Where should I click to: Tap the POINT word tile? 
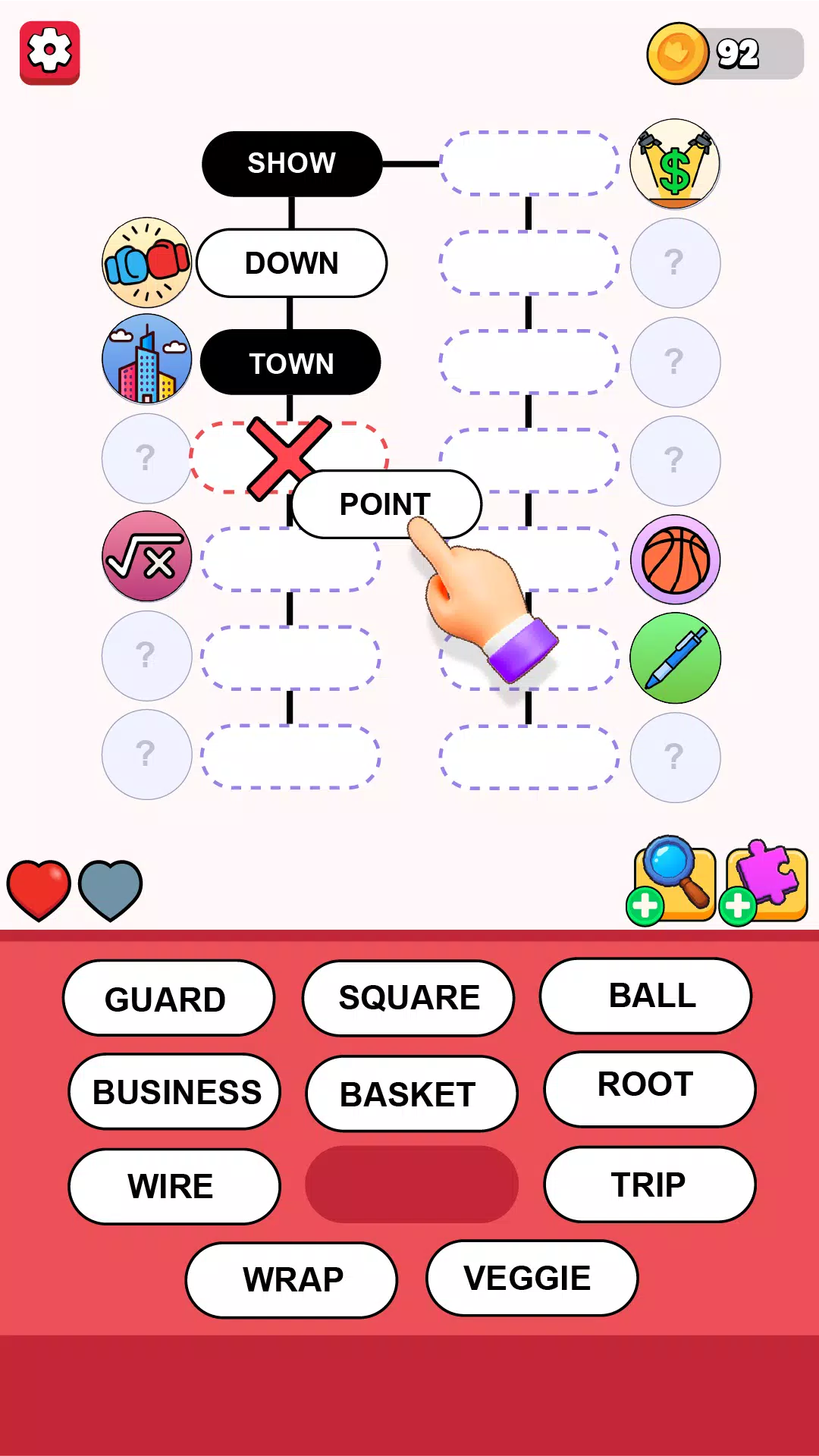[386, 504]
